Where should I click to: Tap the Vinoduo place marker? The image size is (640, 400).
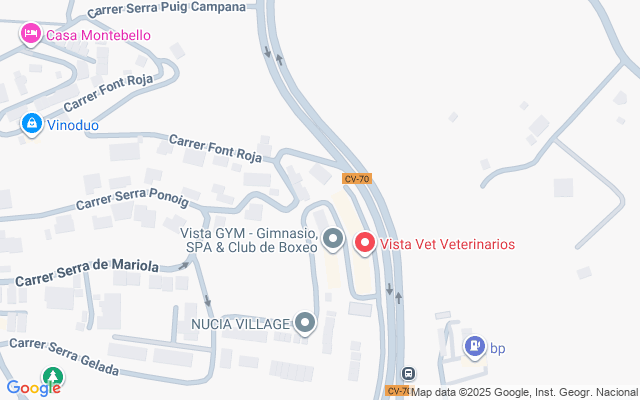(x=31, y=124)
